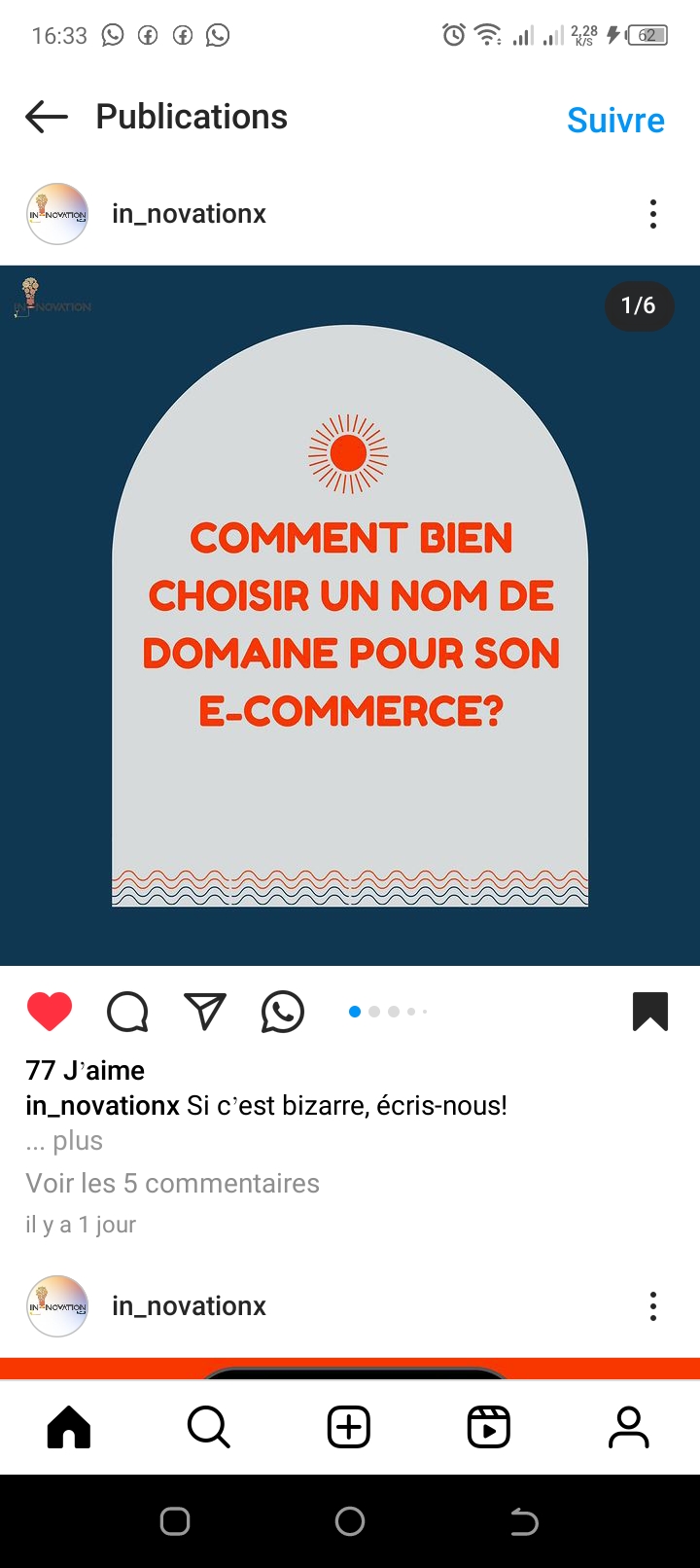This screenshot has height=1568, width=700.
Task: Expand the caption with "plus"
Action: click(77, 1141)
